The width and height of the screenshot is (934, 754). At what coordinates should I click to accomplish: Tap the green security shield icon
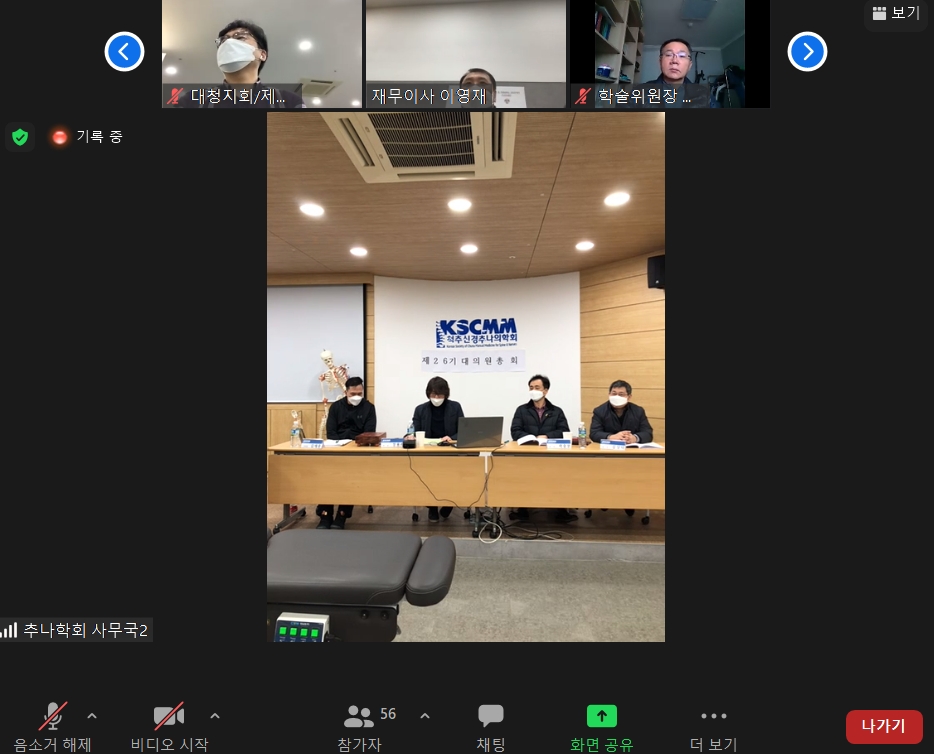20,137
